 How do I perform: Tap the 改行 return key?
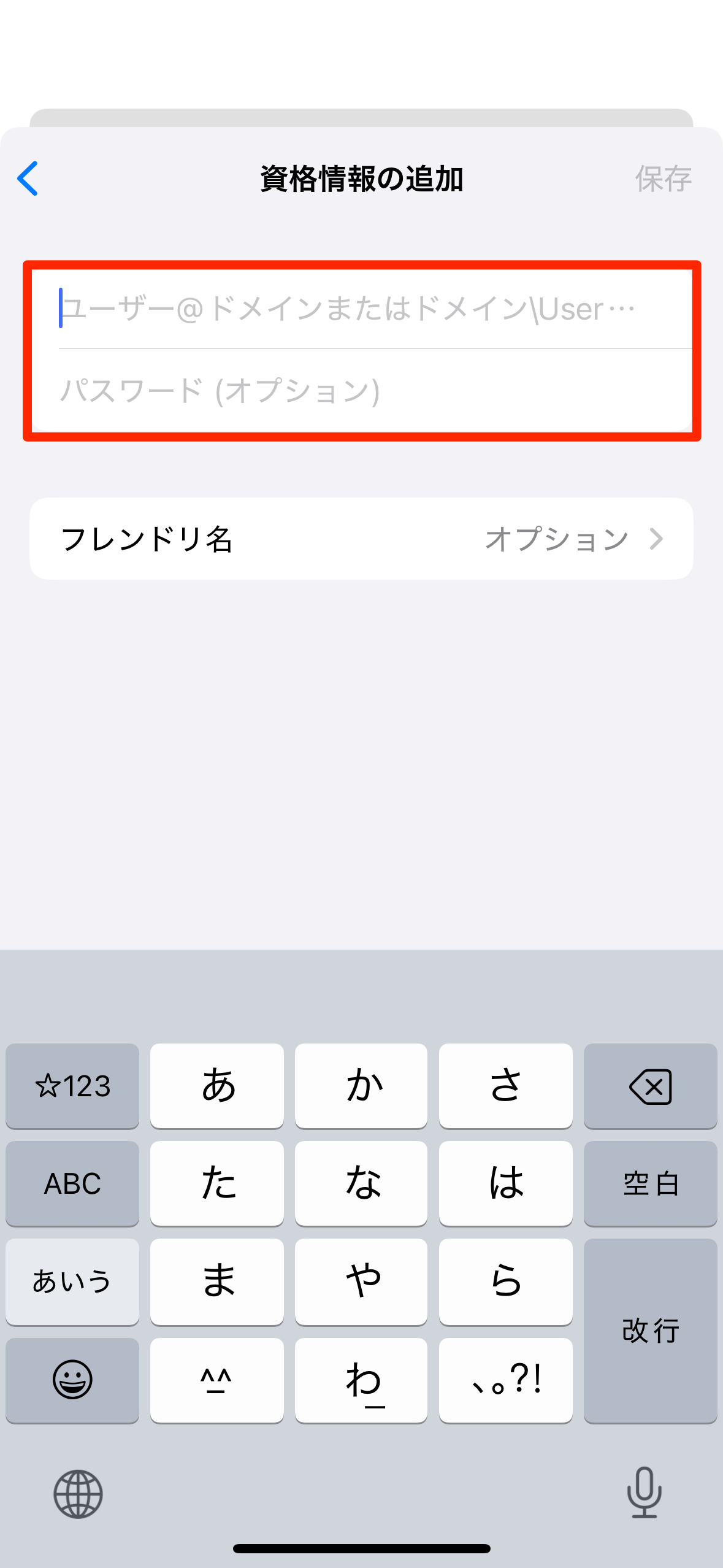pyautogui.click(x=650, y=1330)
